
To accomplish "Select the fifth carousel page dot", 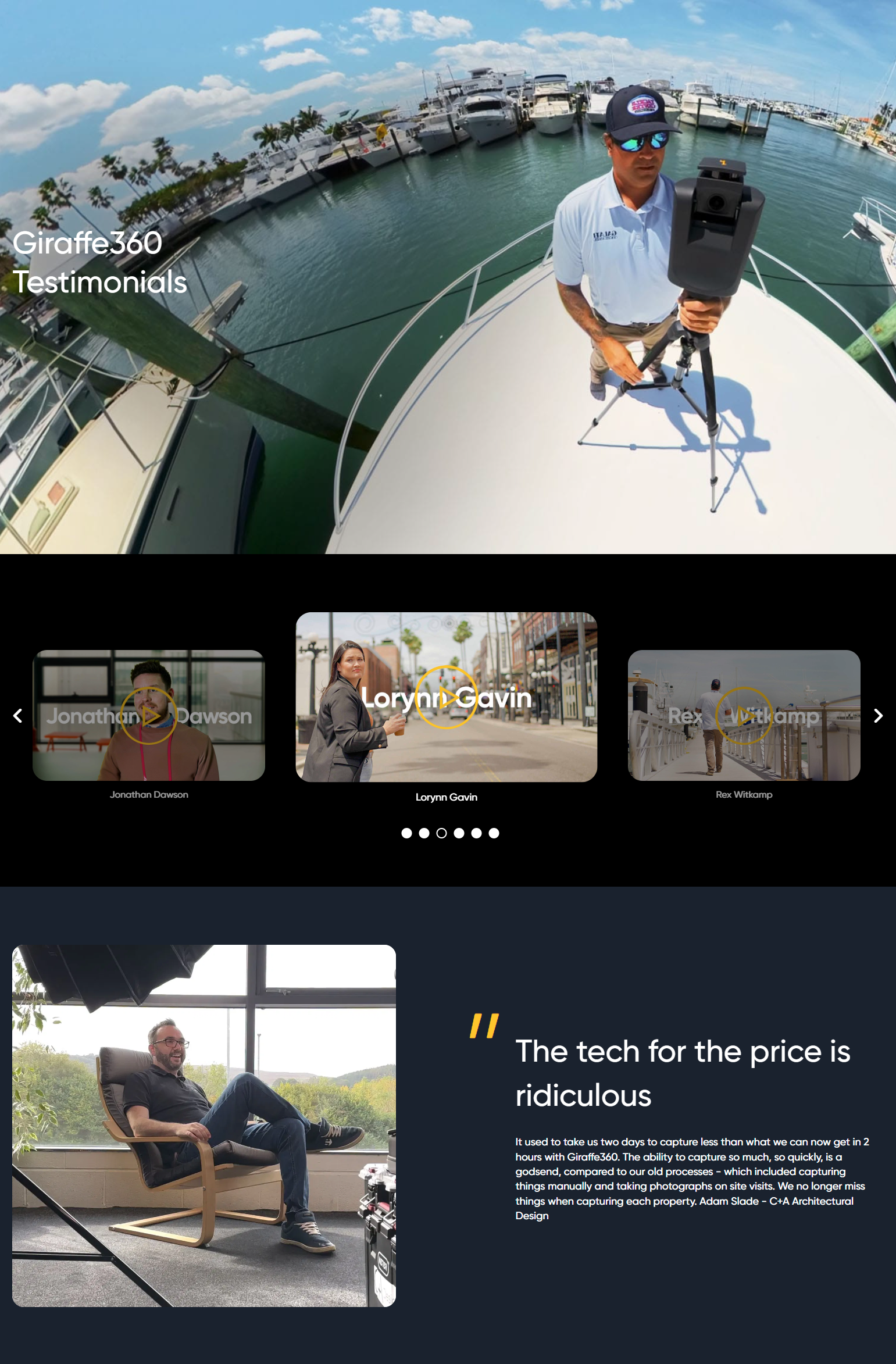I will tap(476, 833).
